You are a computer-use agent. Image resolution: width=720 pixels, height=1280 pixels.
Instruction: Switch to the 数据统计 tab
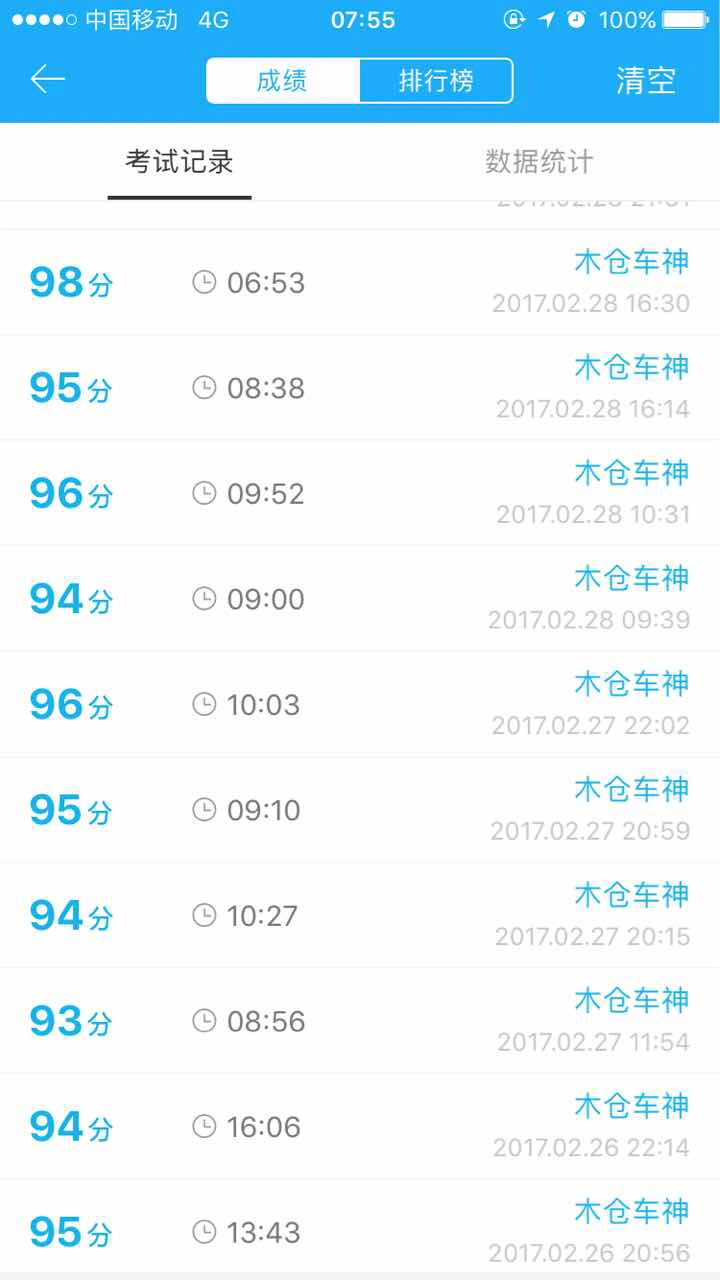pyautogui.click(x=540, y=162)
